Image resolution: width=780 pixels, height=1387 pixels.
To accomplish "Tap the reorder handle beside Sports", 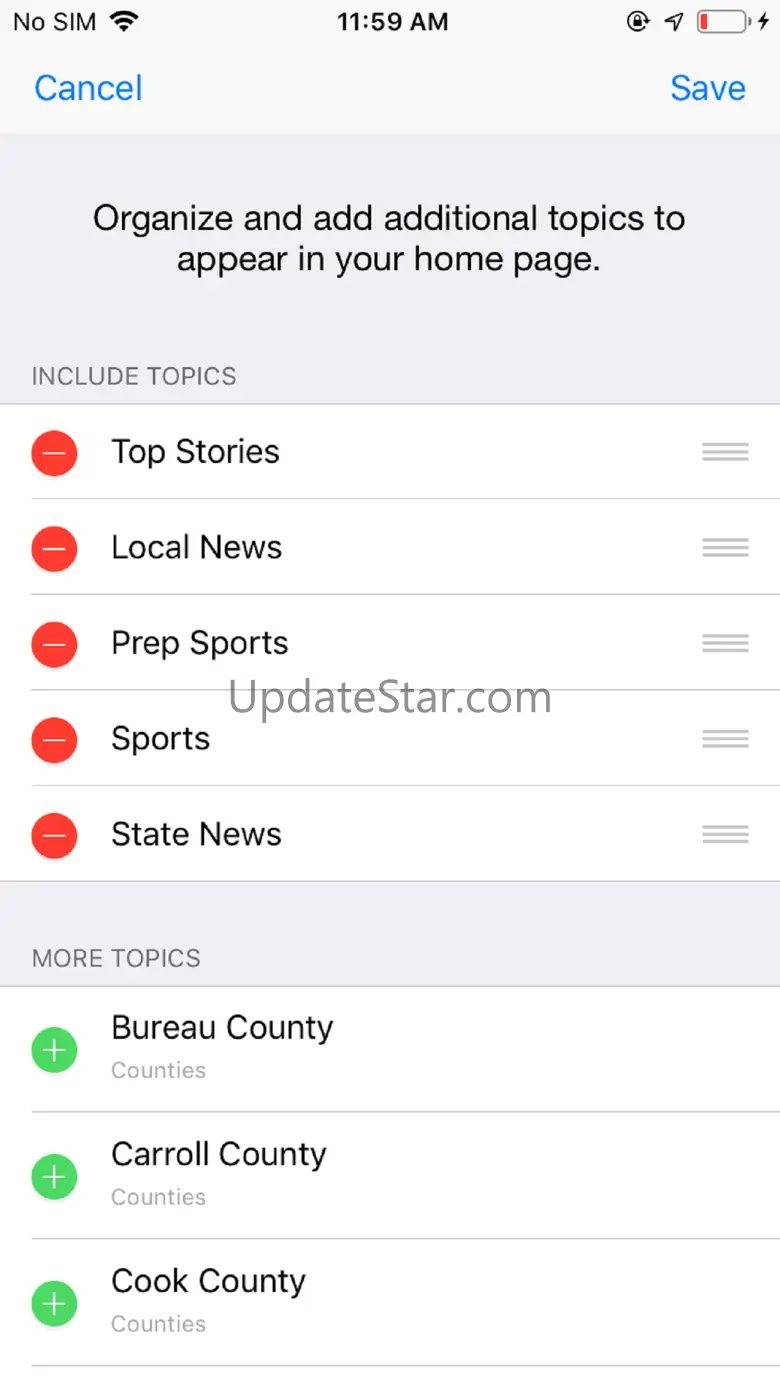I will [725, 739].
